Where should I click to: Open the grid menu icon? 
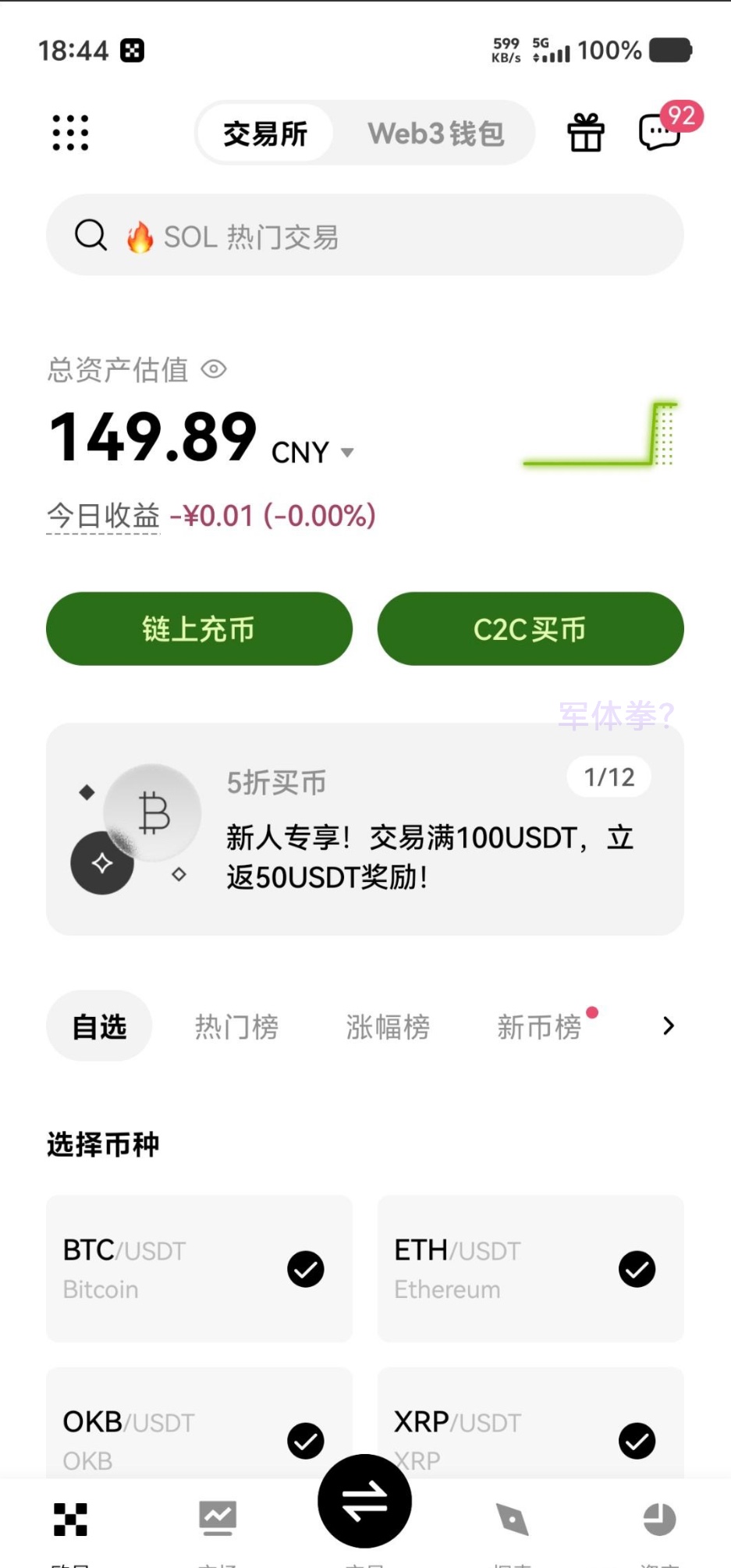(70, 133)
